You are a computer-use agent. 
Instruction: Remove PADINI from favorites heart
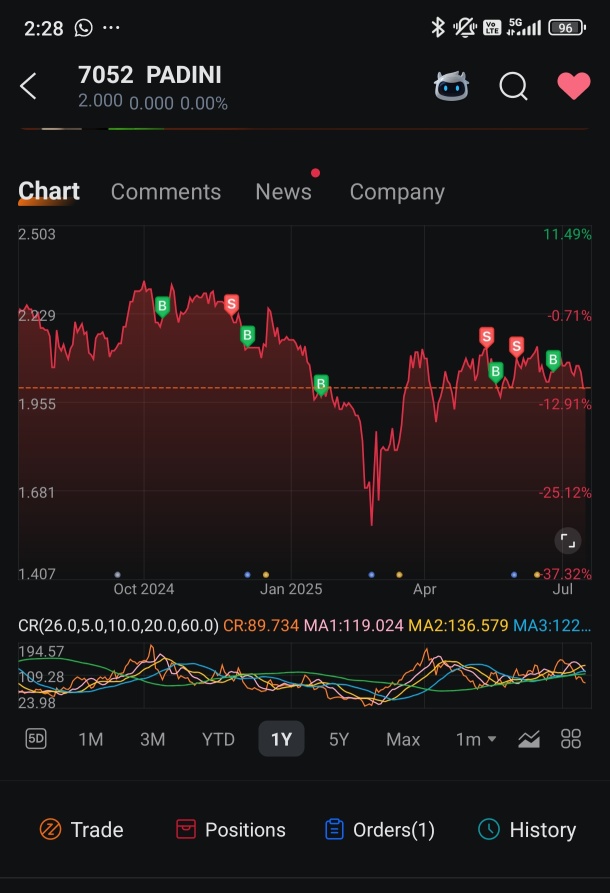(x=573, y=87)
